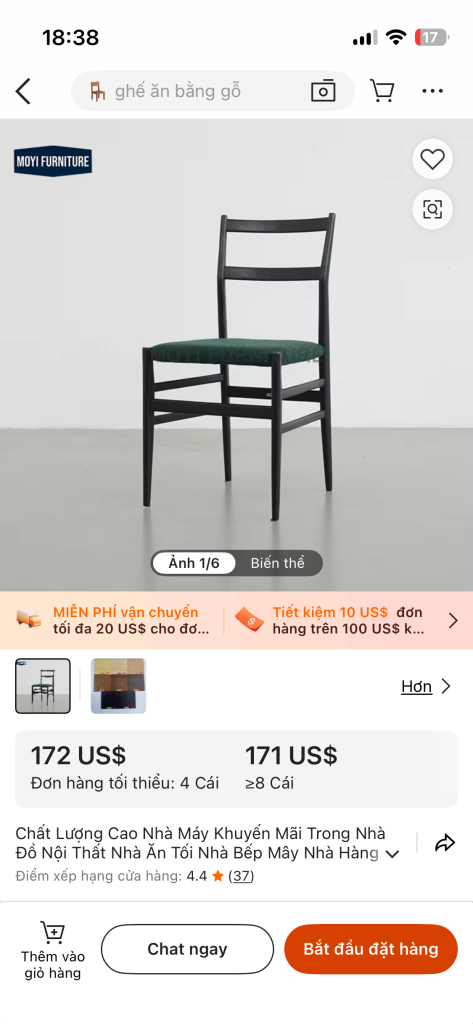Open the shopping cart

(x=382, y=91)
